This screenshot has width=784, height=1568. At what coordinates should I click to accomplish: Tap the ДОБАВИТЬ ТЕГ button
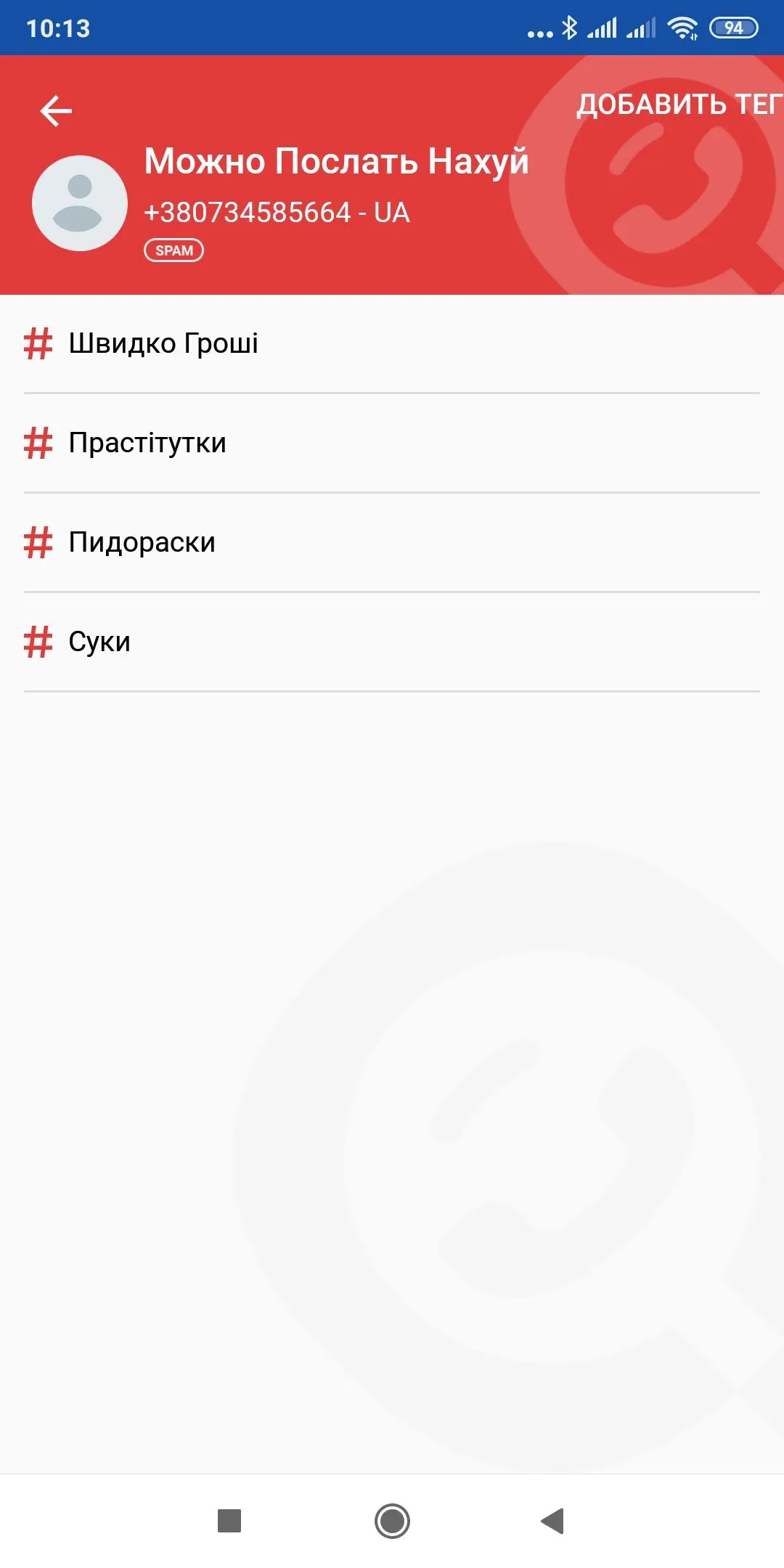click(x=678, y=105)
